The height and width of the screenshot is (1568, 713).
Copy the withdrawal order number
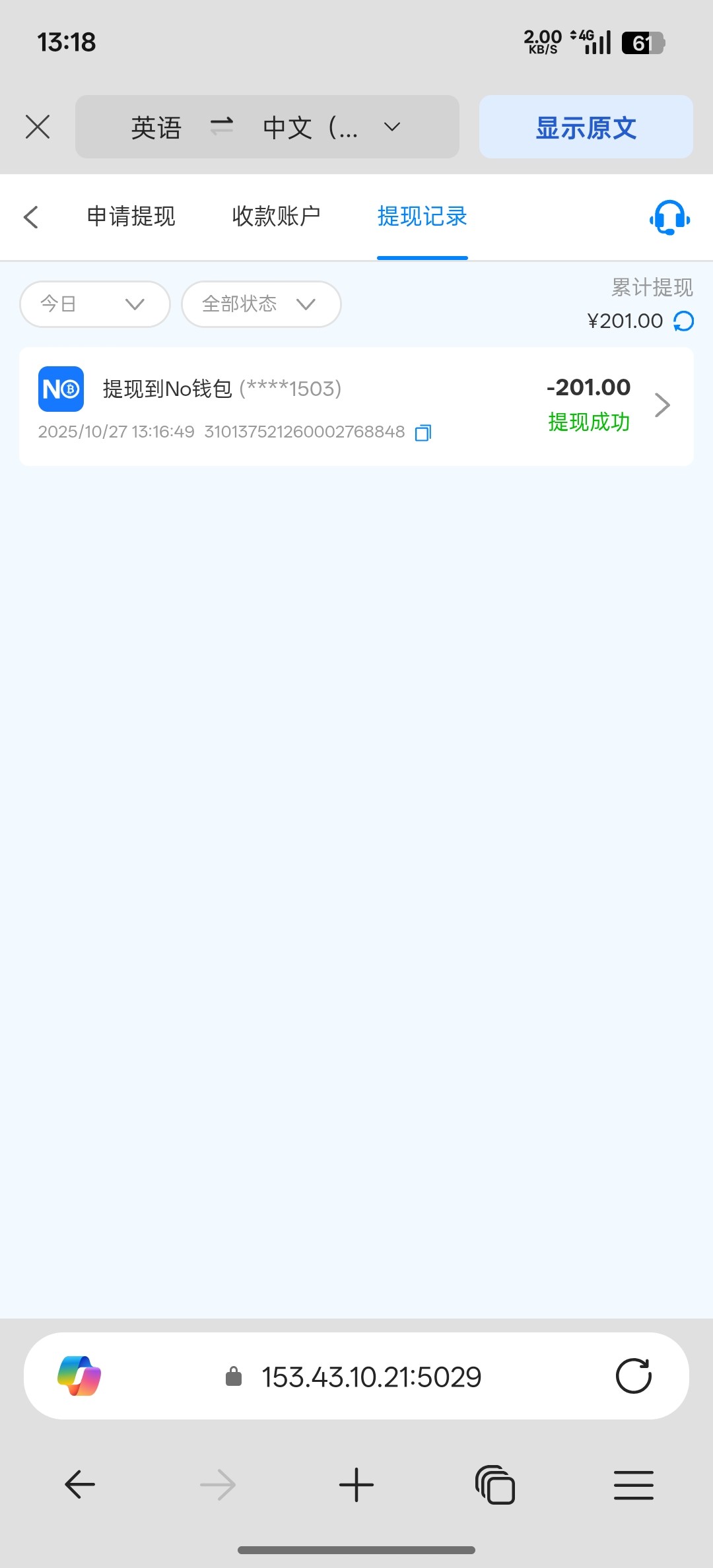coord(423,433)
